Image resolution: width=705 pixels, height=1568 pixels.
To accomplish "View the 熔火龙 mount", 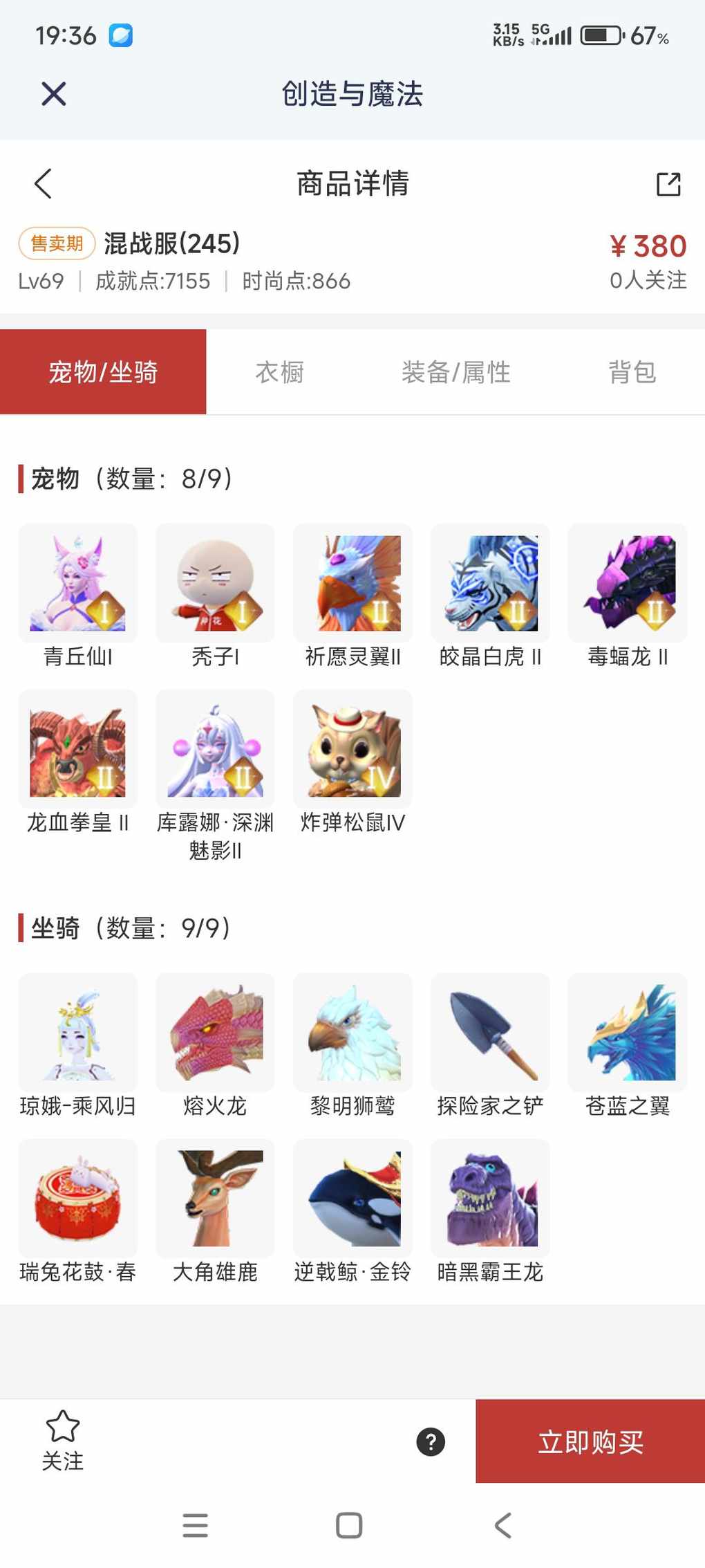I will (x=215, y=1033).
